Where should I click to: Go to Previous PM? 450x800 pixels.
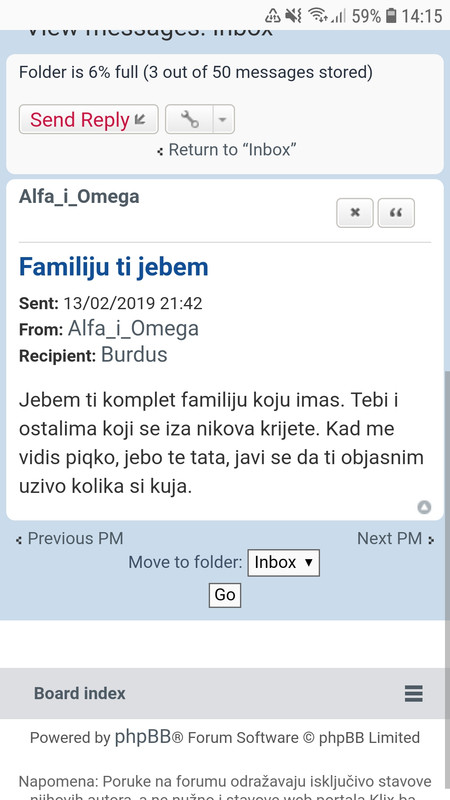pyautogui.click(x=70, y=538)
